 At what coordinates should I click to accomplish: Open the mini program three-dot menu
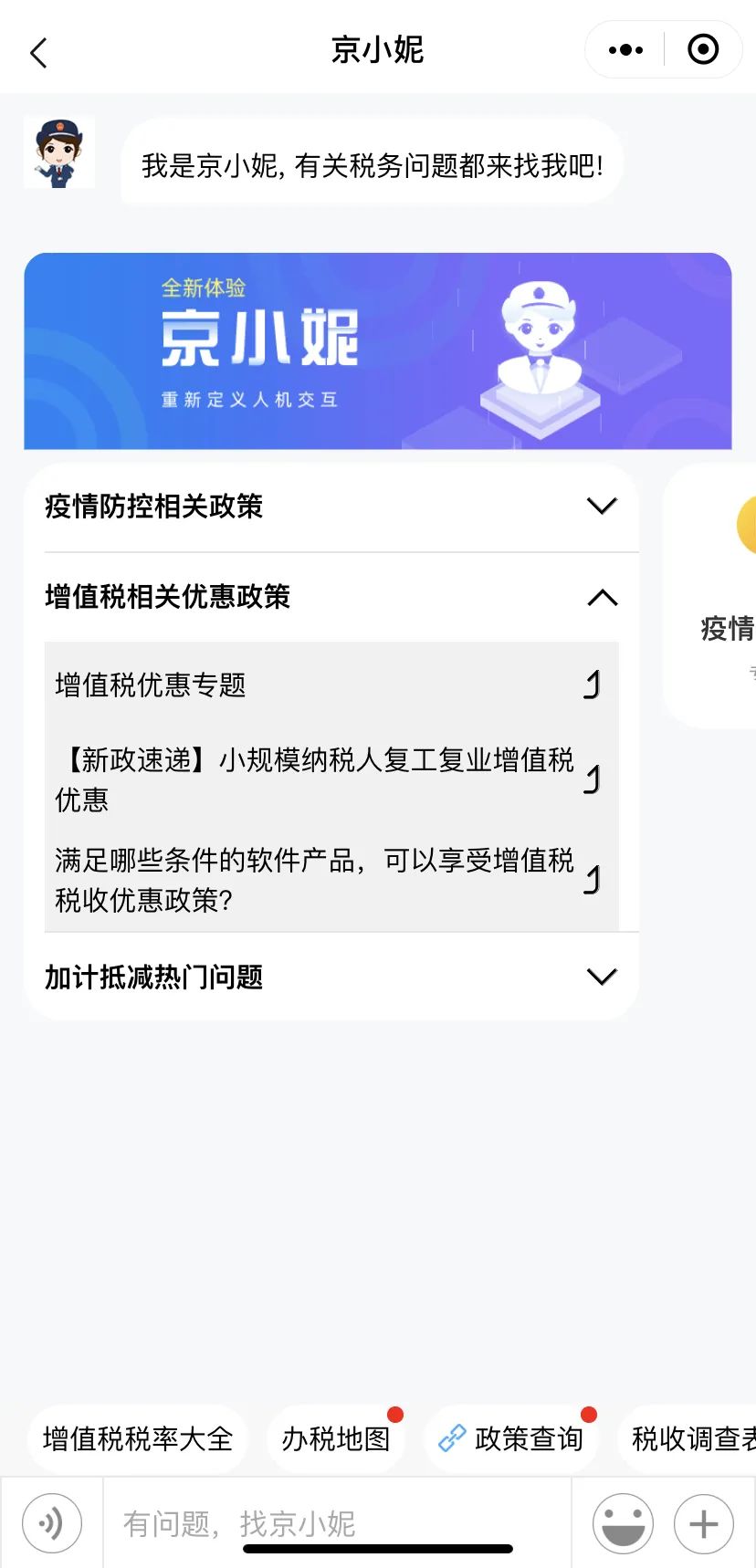pyautogui.click(x=625, y=49)
